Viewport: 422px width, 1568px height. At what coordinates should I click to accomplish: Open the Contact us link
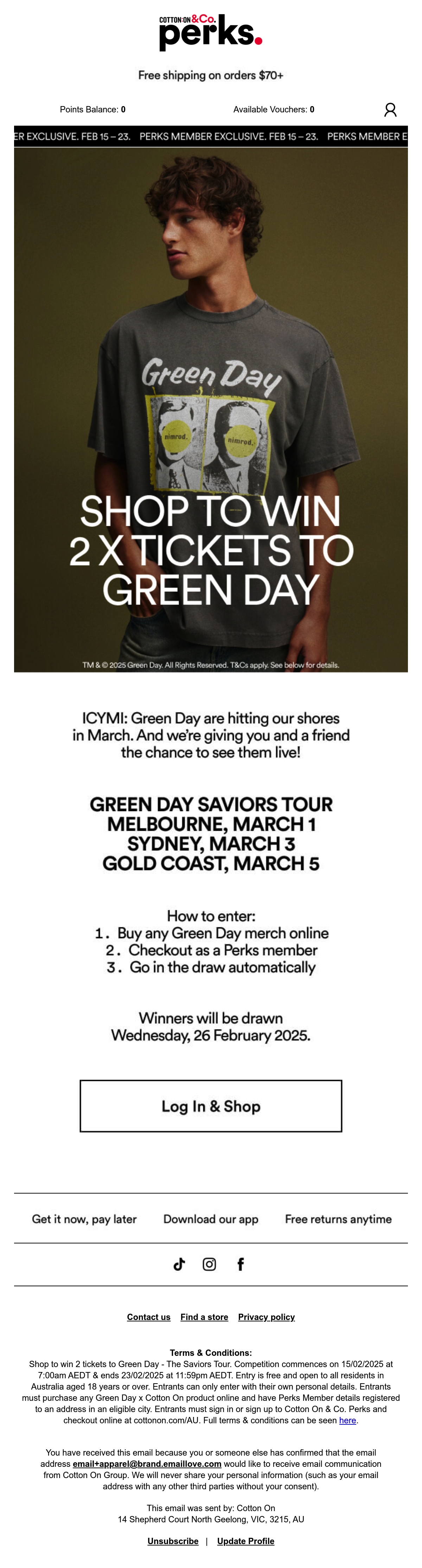[x=149, y=1317]
